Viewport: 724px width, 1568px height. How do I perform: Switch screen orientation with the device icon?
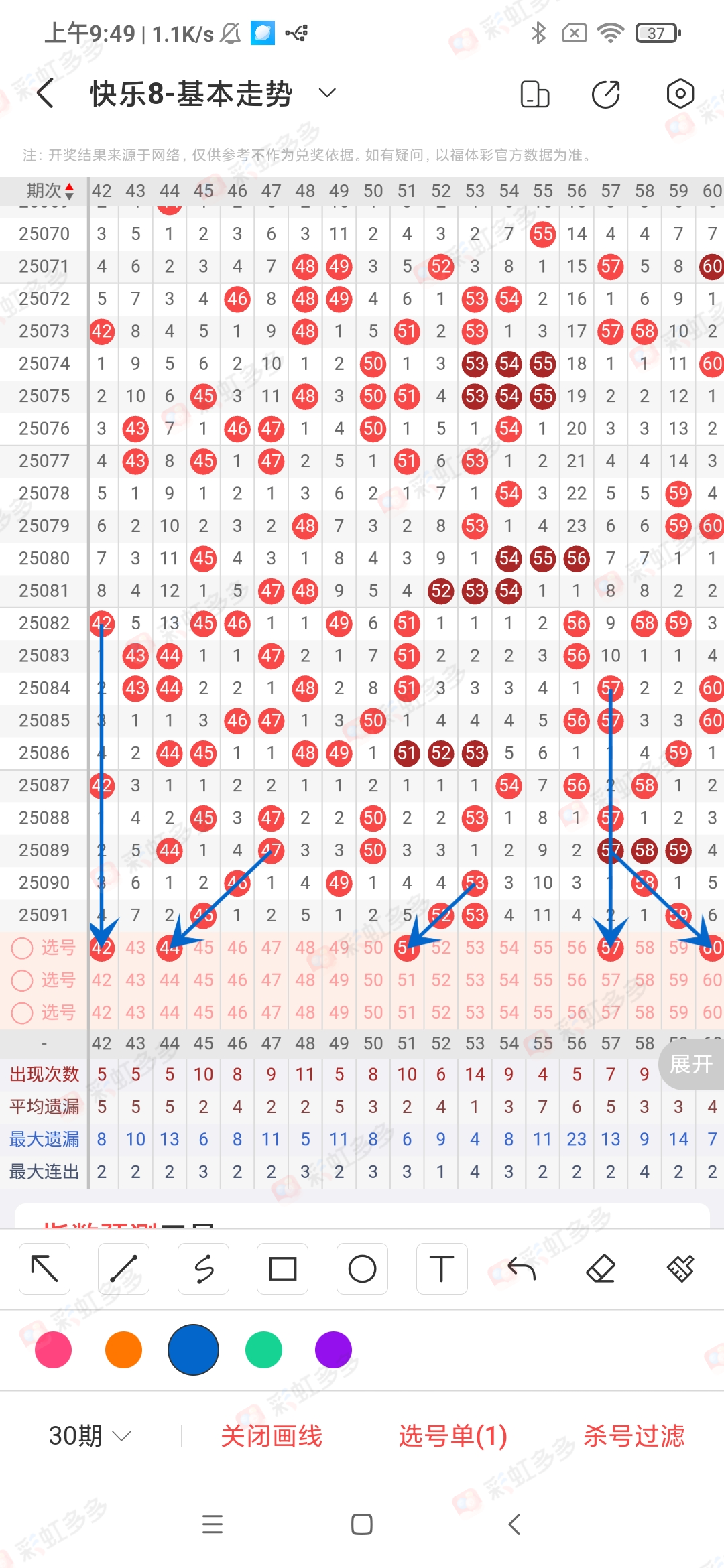click(x=534, y=94)
